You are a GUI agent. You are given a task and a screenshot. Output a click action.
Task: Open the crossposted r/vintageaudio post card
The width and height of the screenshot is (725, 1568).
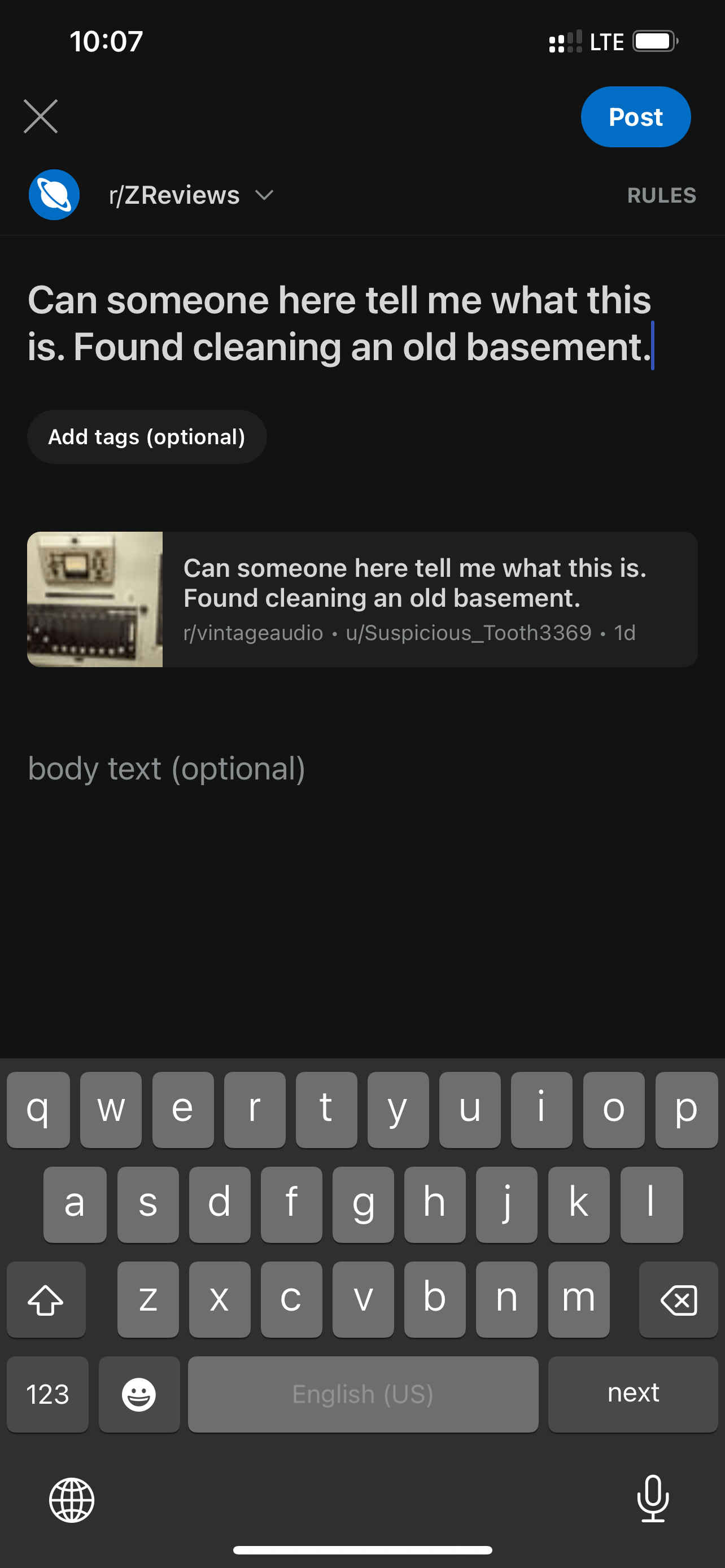click(362, 599)
